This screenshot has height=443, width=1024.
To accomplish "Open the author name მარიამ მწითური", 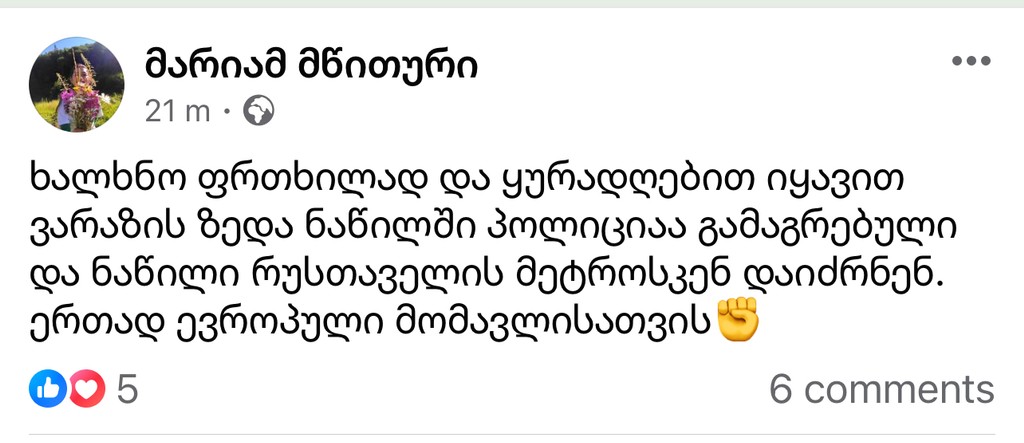I will pos(311,64).
